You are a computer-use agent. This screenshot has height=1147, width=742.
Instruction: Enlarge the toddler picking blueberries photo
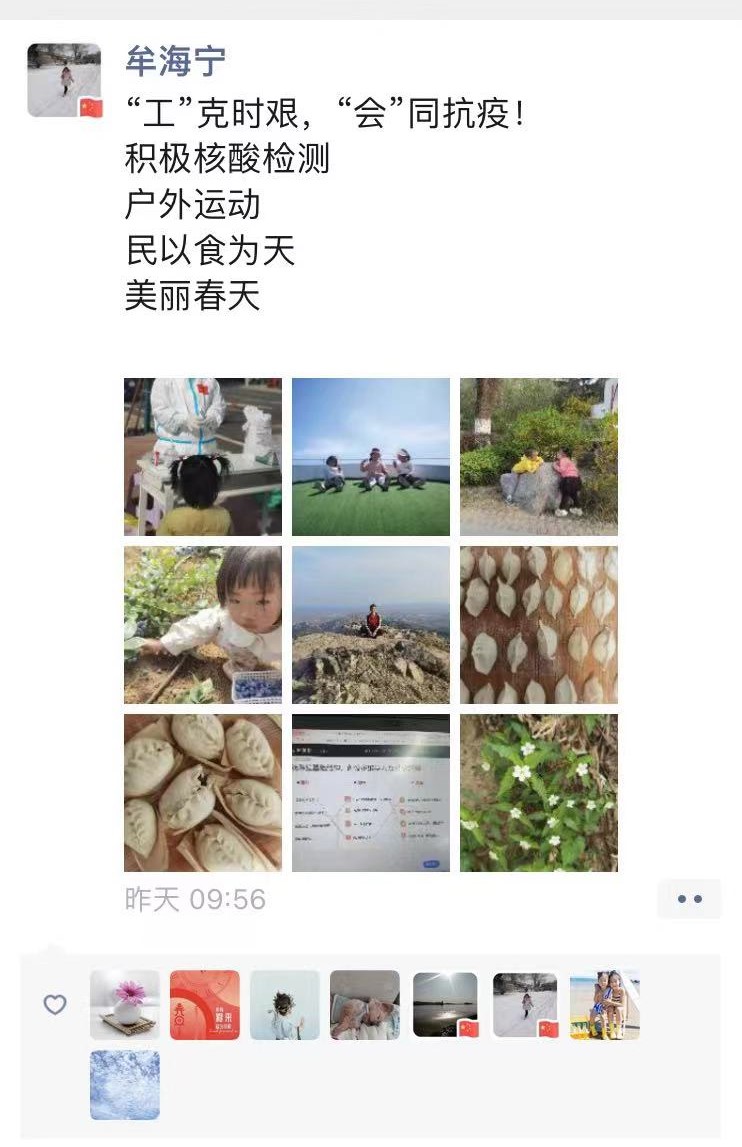[x=203, y=625]
